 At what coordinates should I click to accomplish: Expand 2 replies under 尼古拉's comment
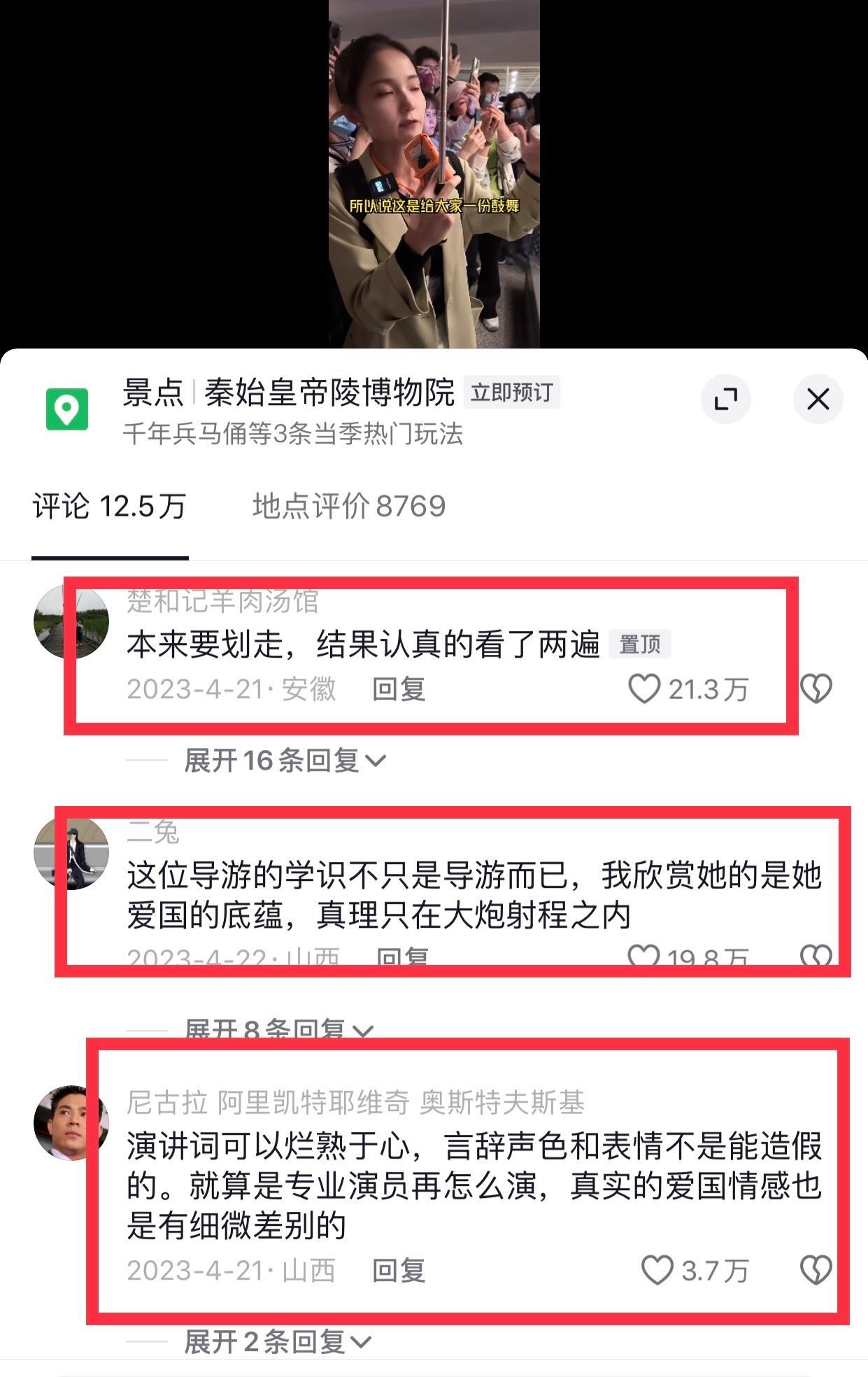[278, 1342]
